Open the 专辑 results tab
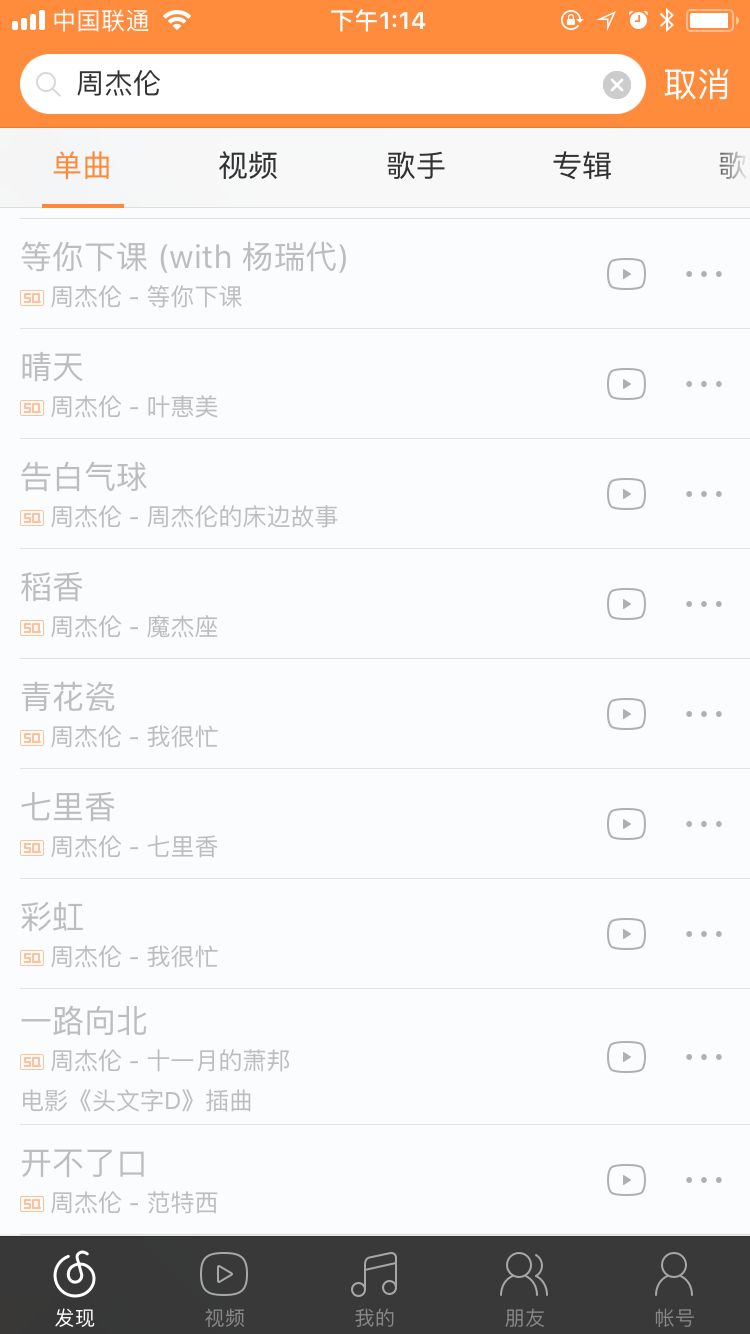The height and width of the screenshot is (1334, 750). pos(583,166)
